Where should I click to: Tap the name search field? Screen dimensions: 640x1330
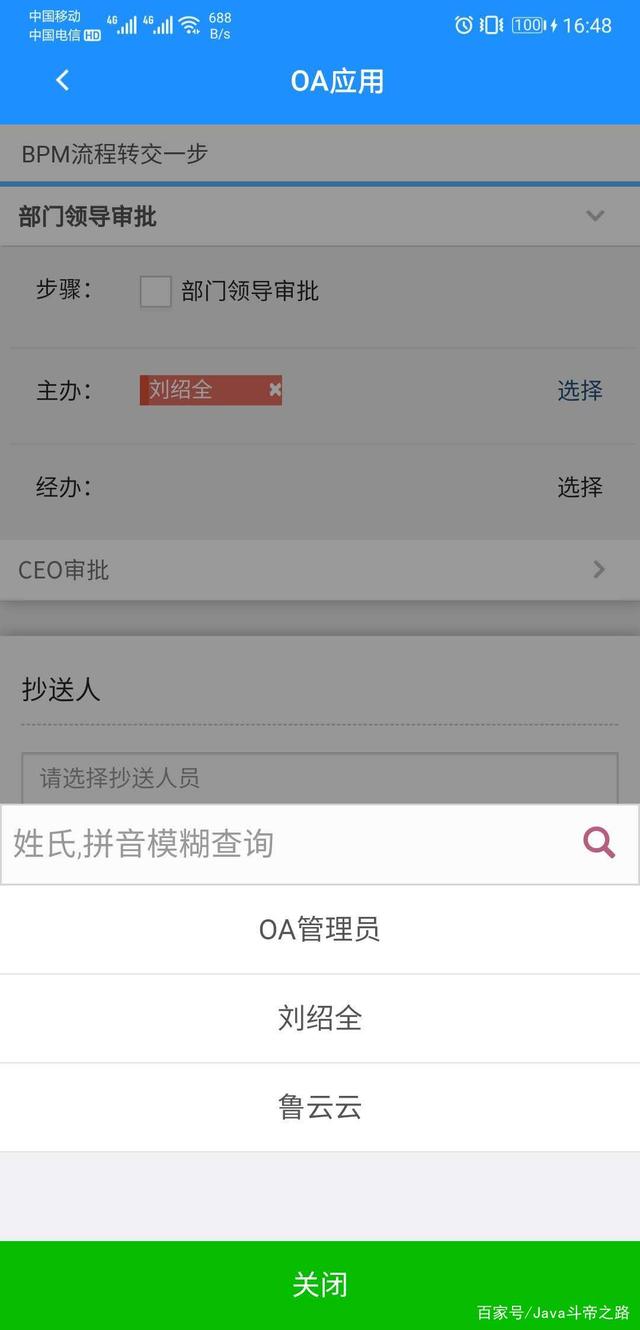290,844
